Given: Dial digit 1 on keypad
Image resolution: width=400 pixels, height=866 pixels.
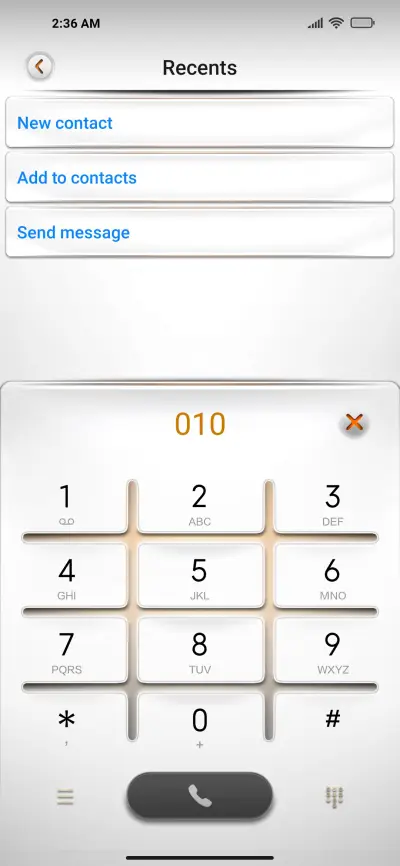Looking at the screenshot, I should coord(66,504).
